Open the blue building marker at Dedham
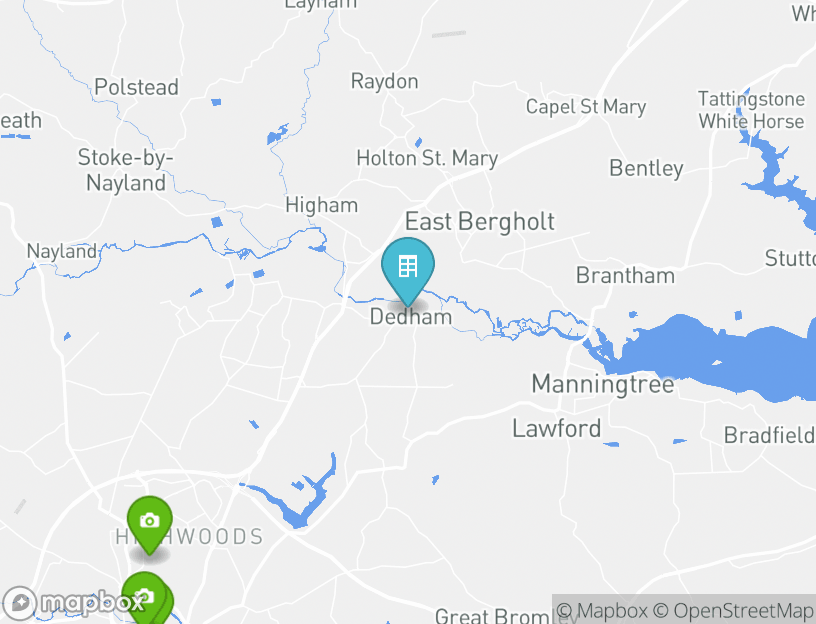The height and width of the screenshot is (624, 816). [x=408, y=266]
